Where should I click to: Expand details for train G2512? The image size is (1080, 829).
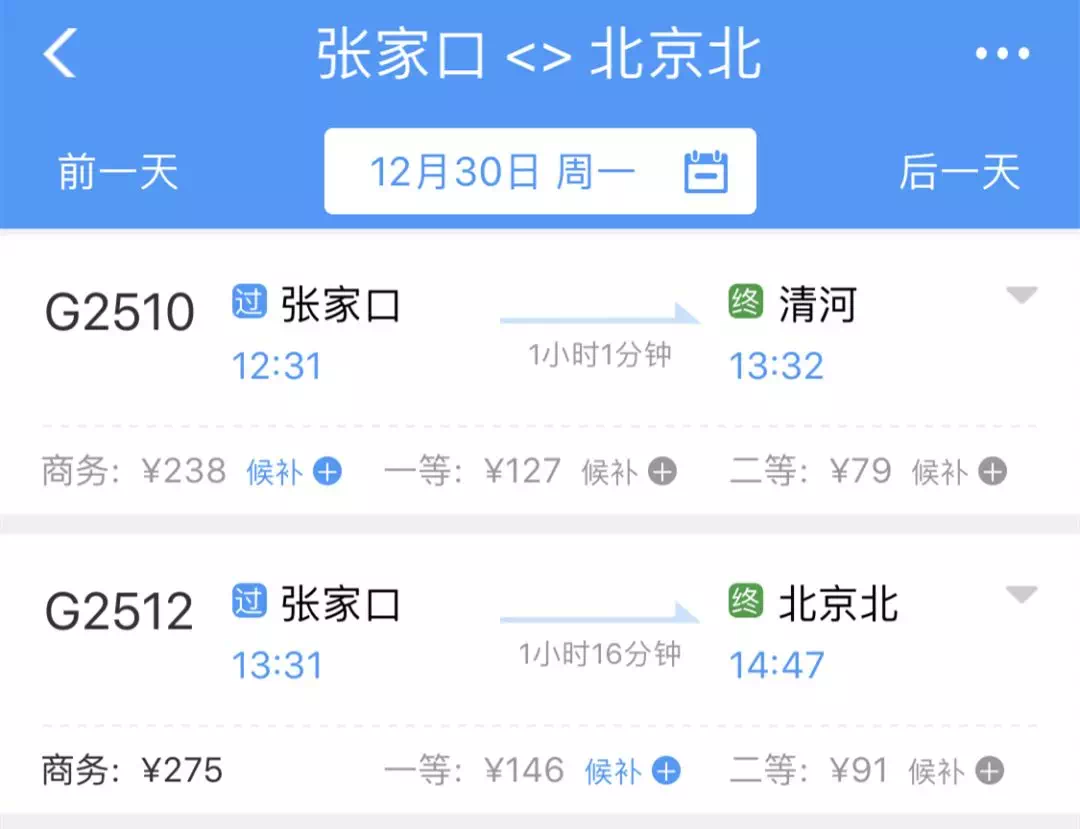pyautogui.click(x=1021, y=596)
